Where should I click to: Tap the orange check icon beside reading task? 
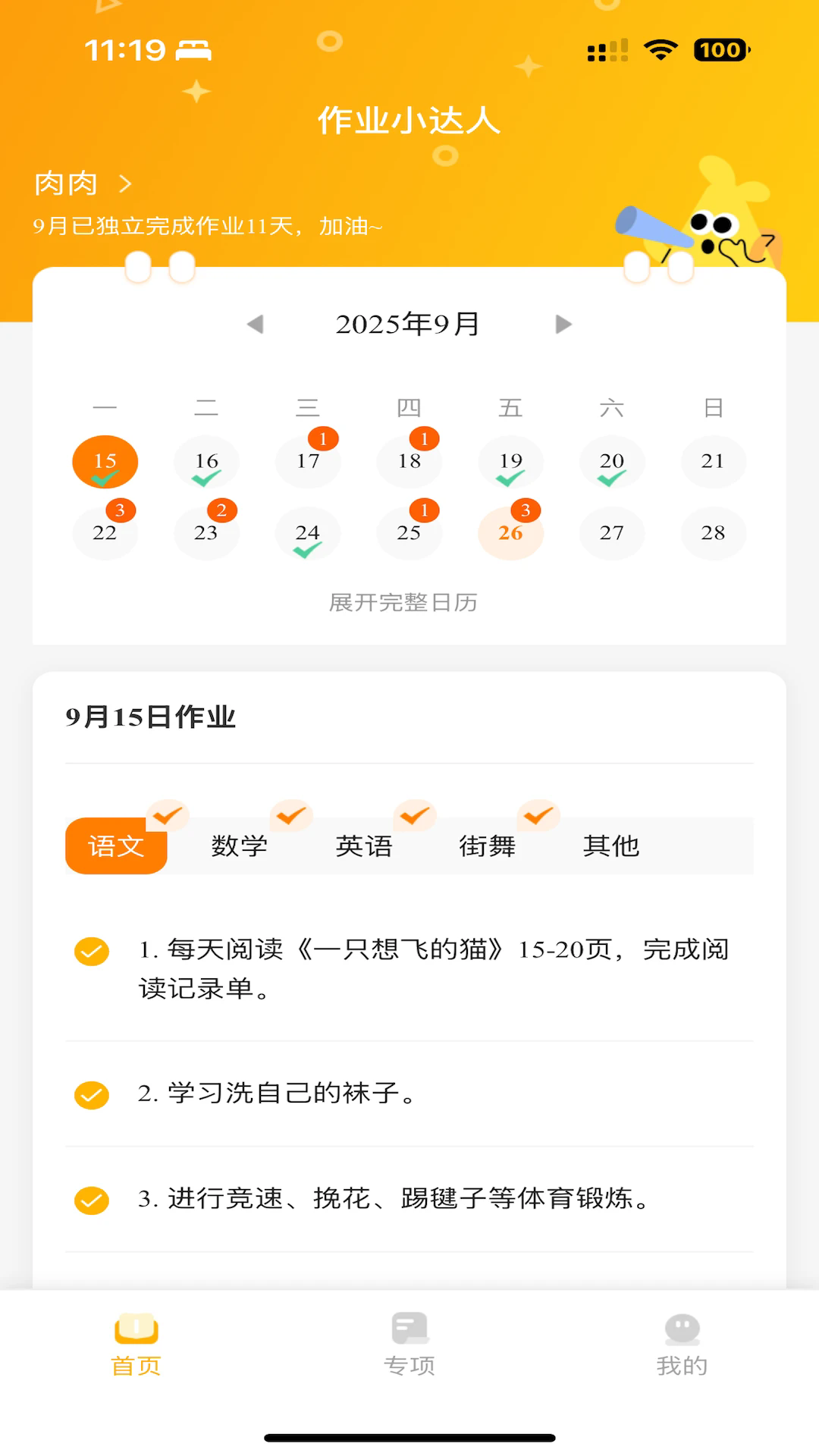point(91,950)
